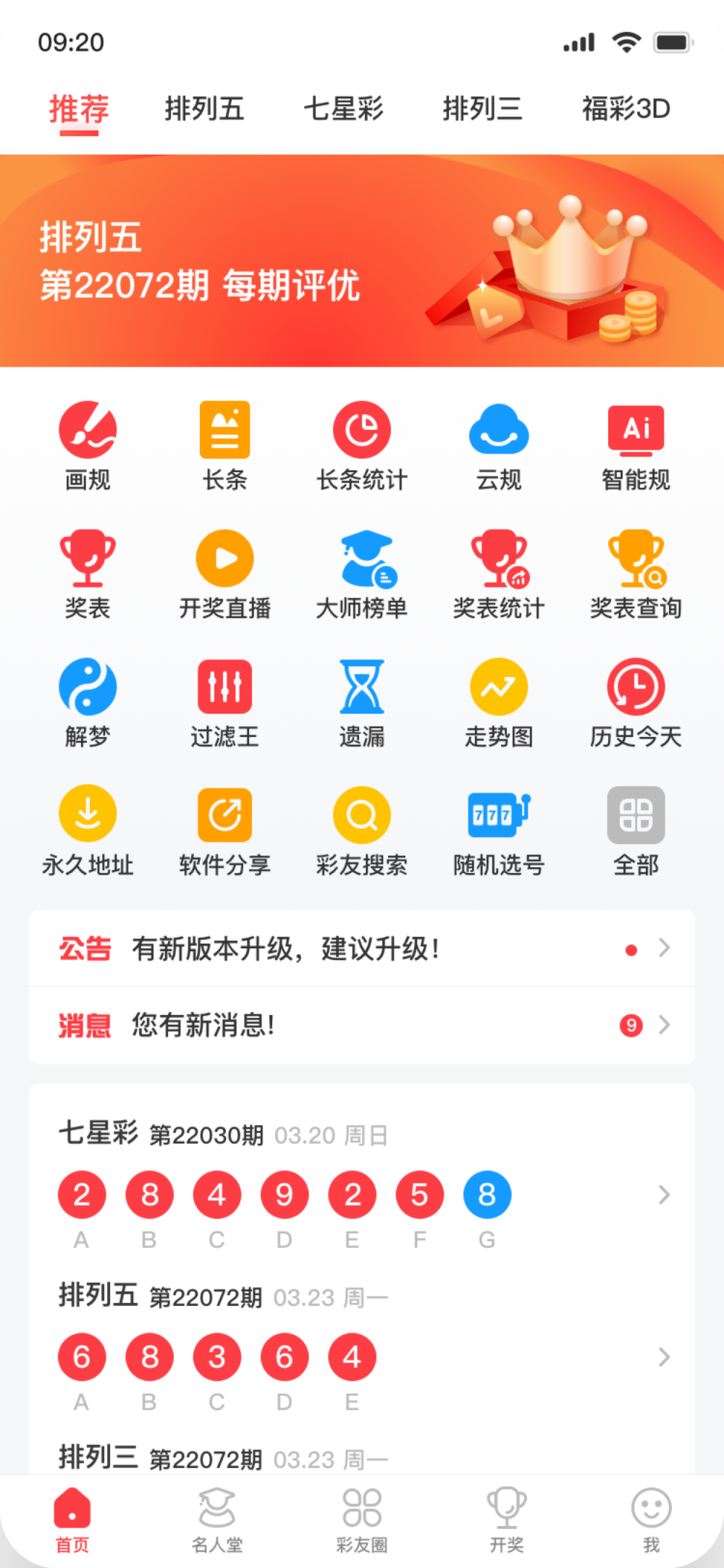Switch to the 彩友圈 tab

click(x=362, y=1519)
